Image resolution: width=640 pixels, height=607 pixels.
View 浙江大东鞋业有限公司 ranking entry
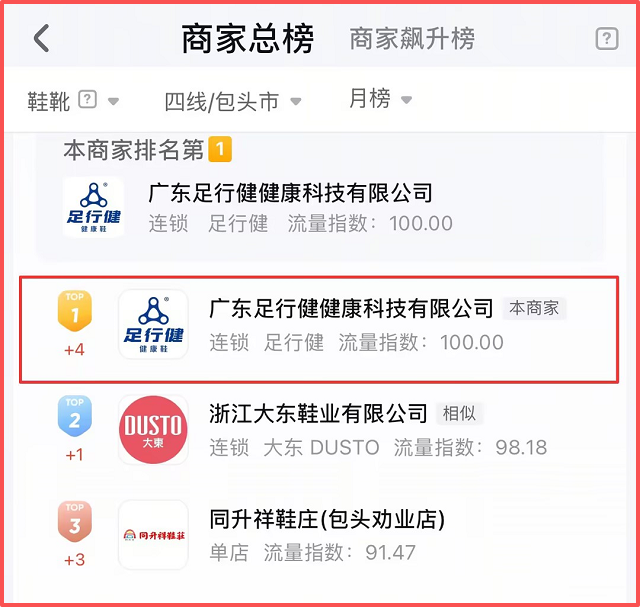320,430
